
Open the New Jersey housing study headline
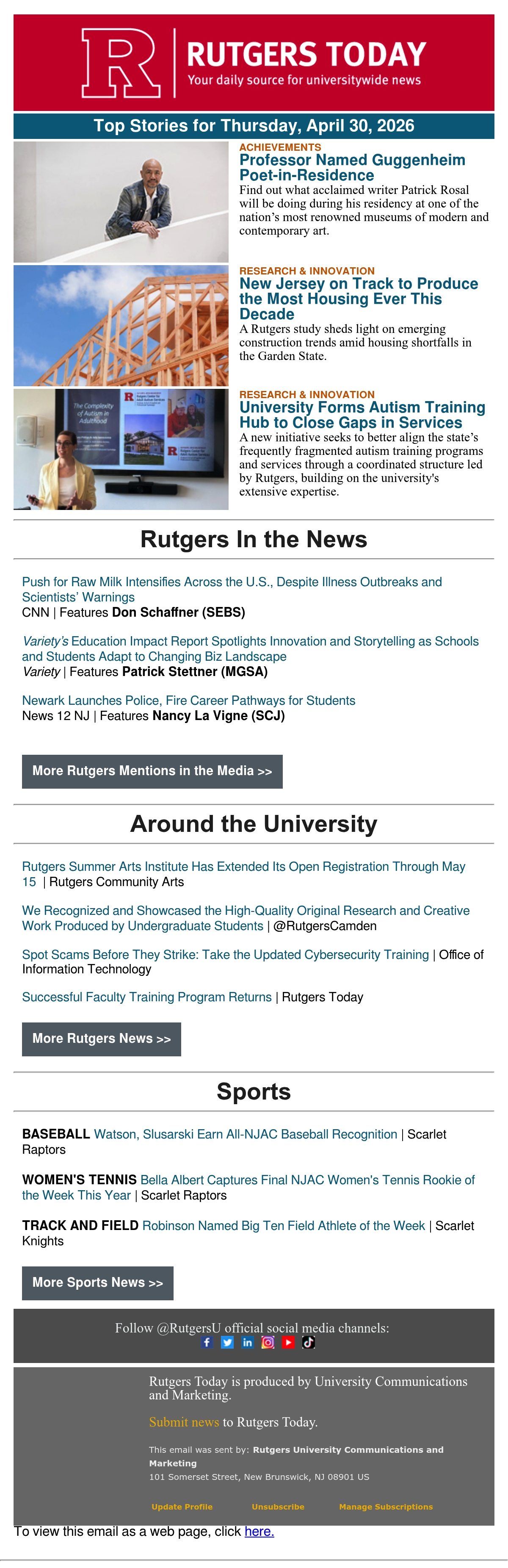coord(359,299)
